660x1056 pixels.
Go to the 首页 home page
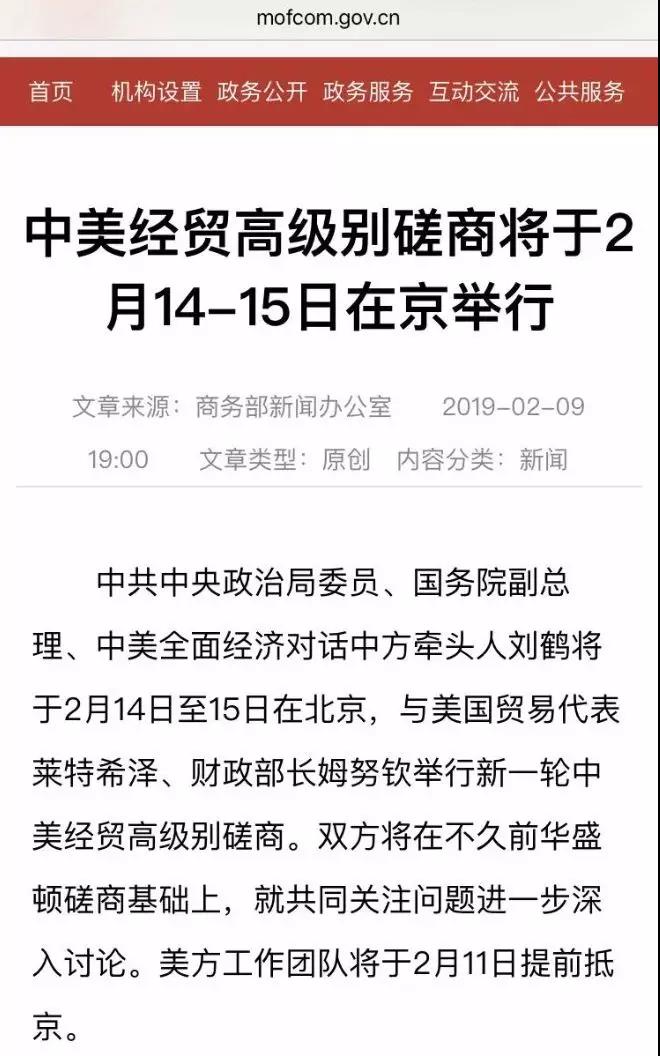click(51, 92)
